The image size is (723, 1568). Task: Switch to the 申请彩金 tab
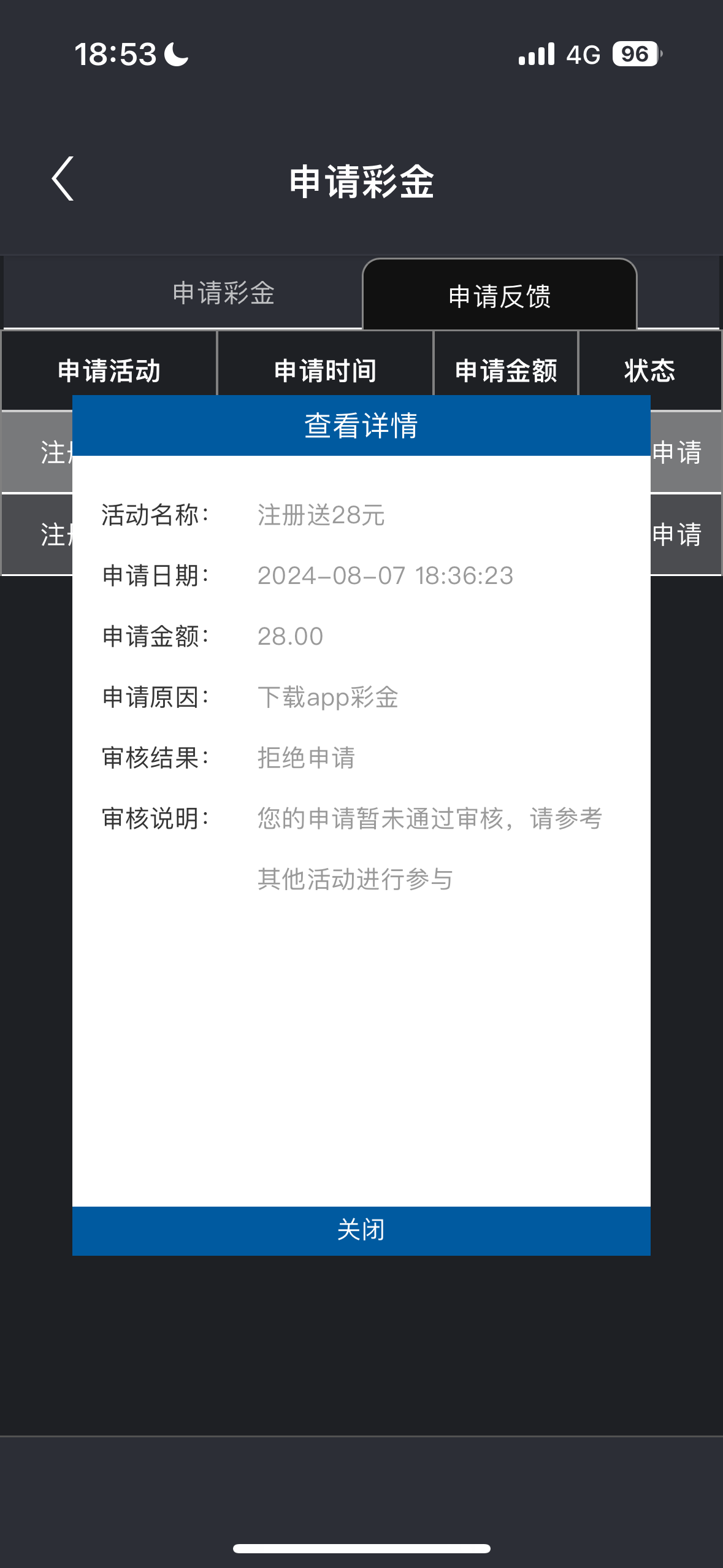click(223, 293)
